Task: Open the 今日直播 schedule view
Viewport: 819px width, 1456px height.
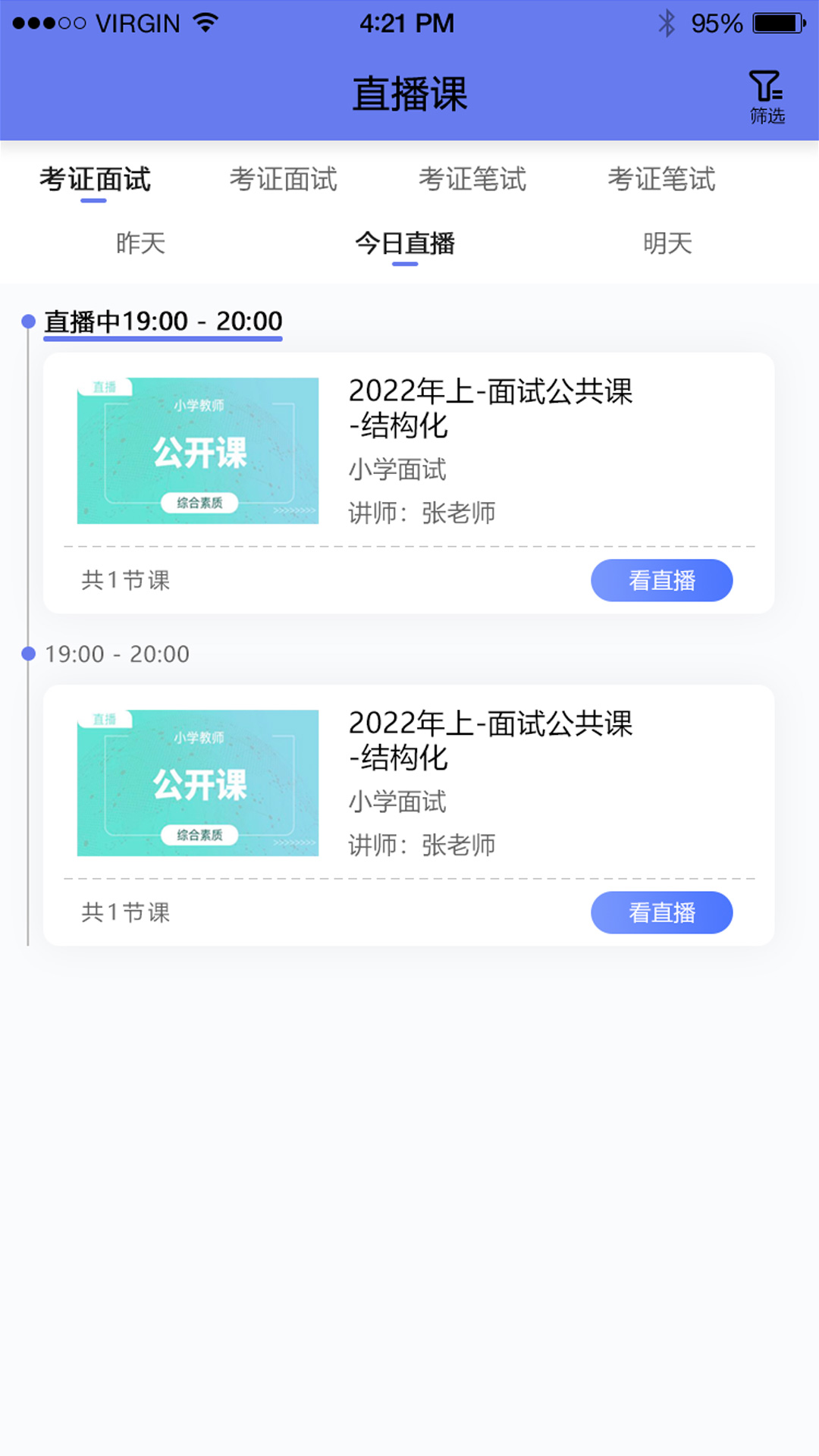Action: (404, 244)
